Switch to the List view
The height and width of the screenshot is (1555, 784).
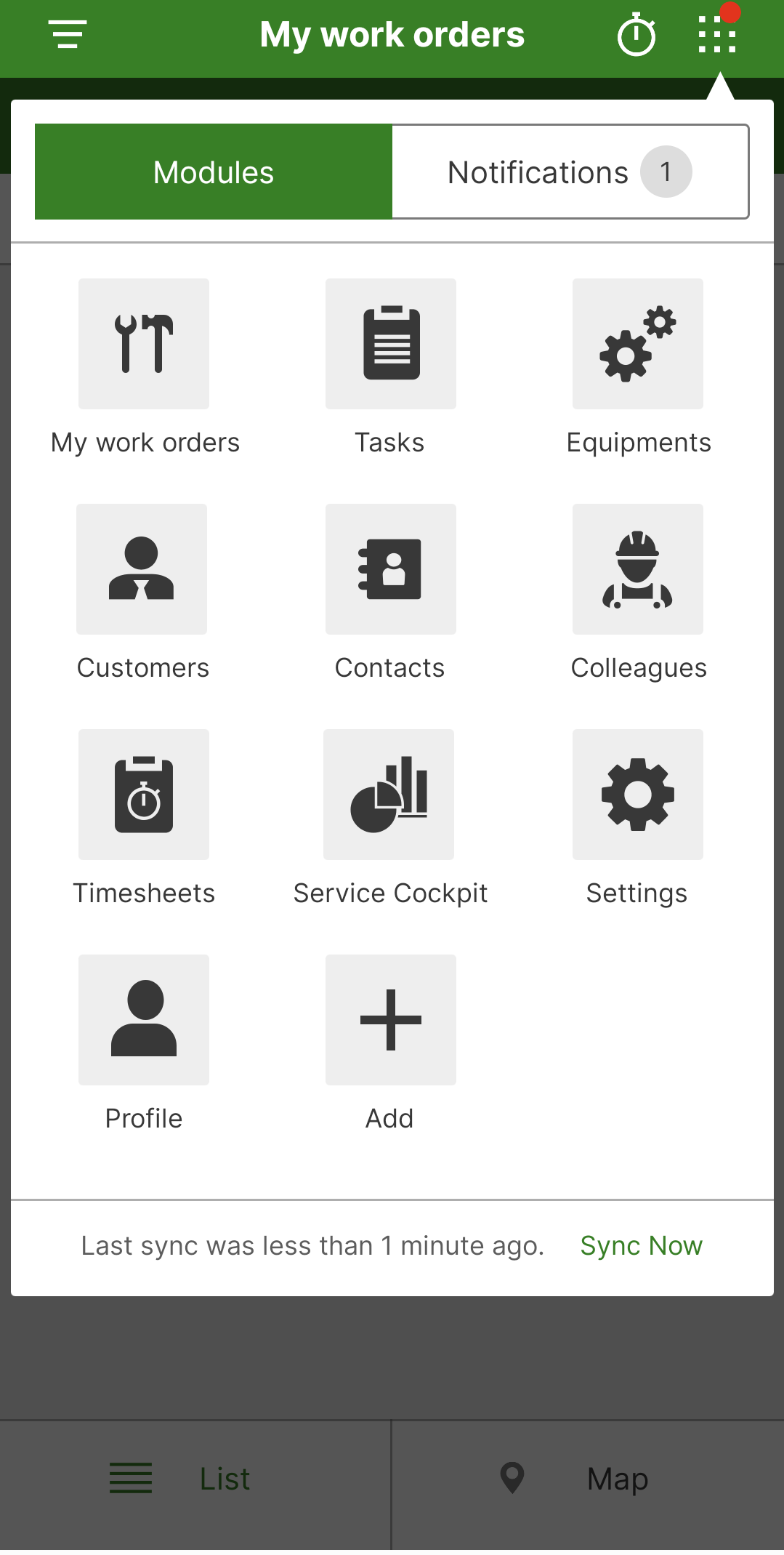click(x=195, y=1479)
